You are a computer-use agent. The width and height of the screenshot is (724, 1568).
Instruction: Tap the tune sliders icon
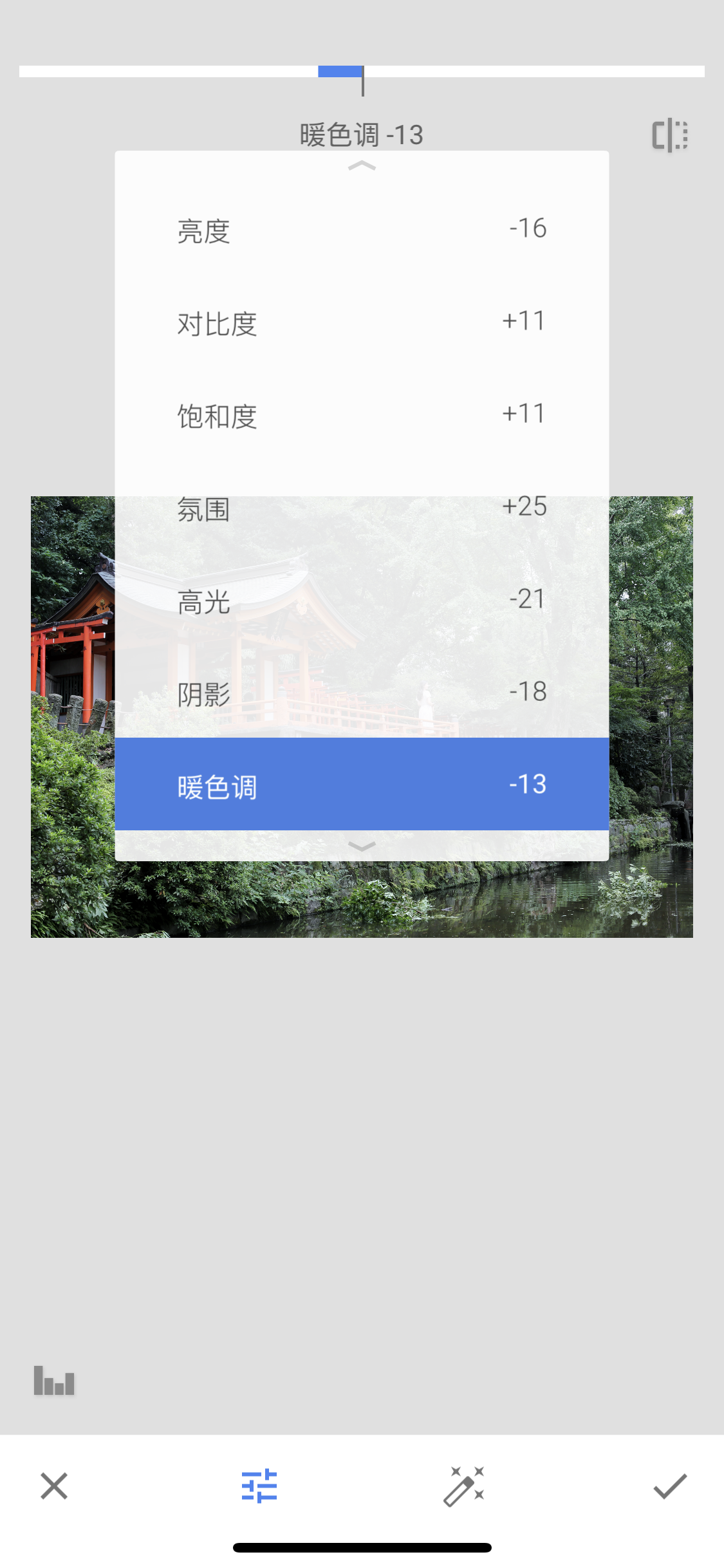[259, 1486]
